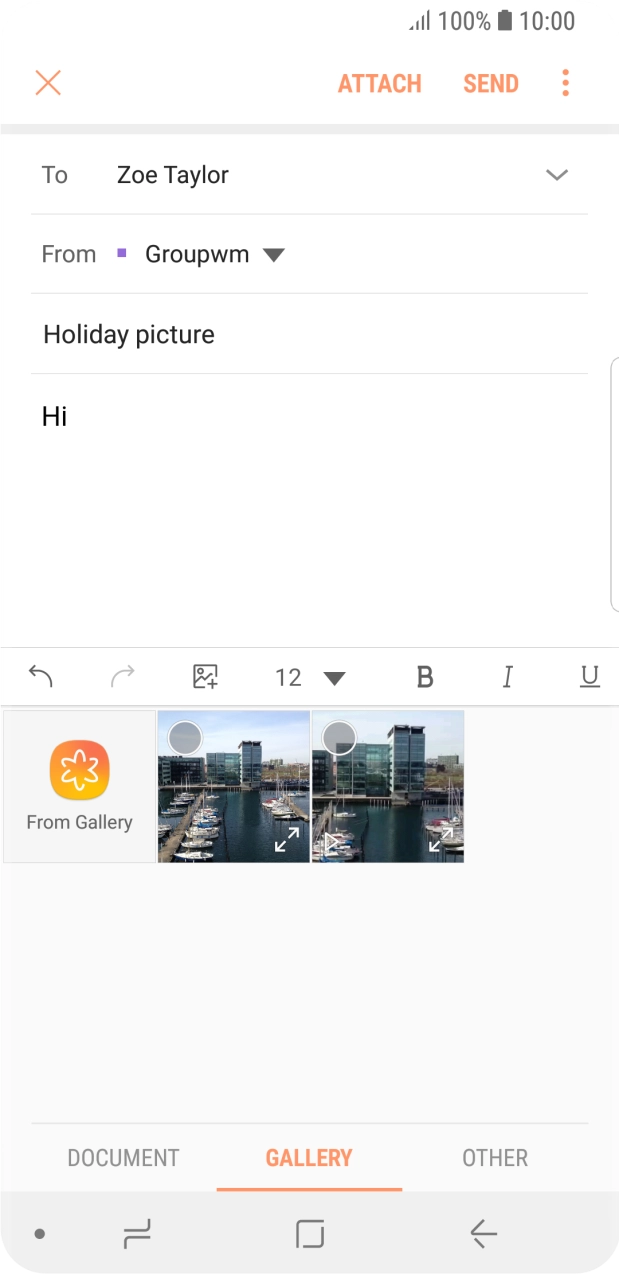The image size is (619, 1274).
Task: Apply underline formatting
Action: click(589, 678)
